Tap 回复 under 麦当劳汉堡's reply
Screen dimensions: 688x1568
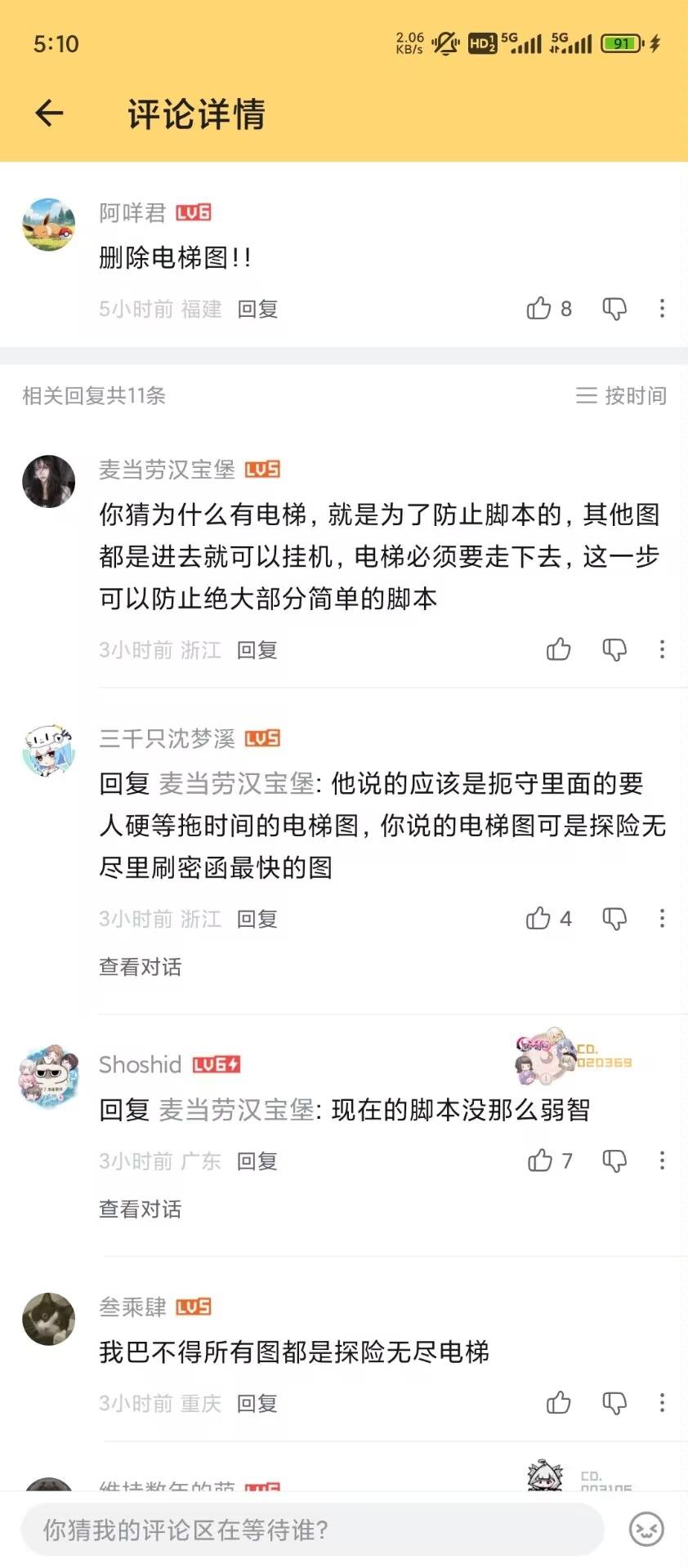coord(257,650)
